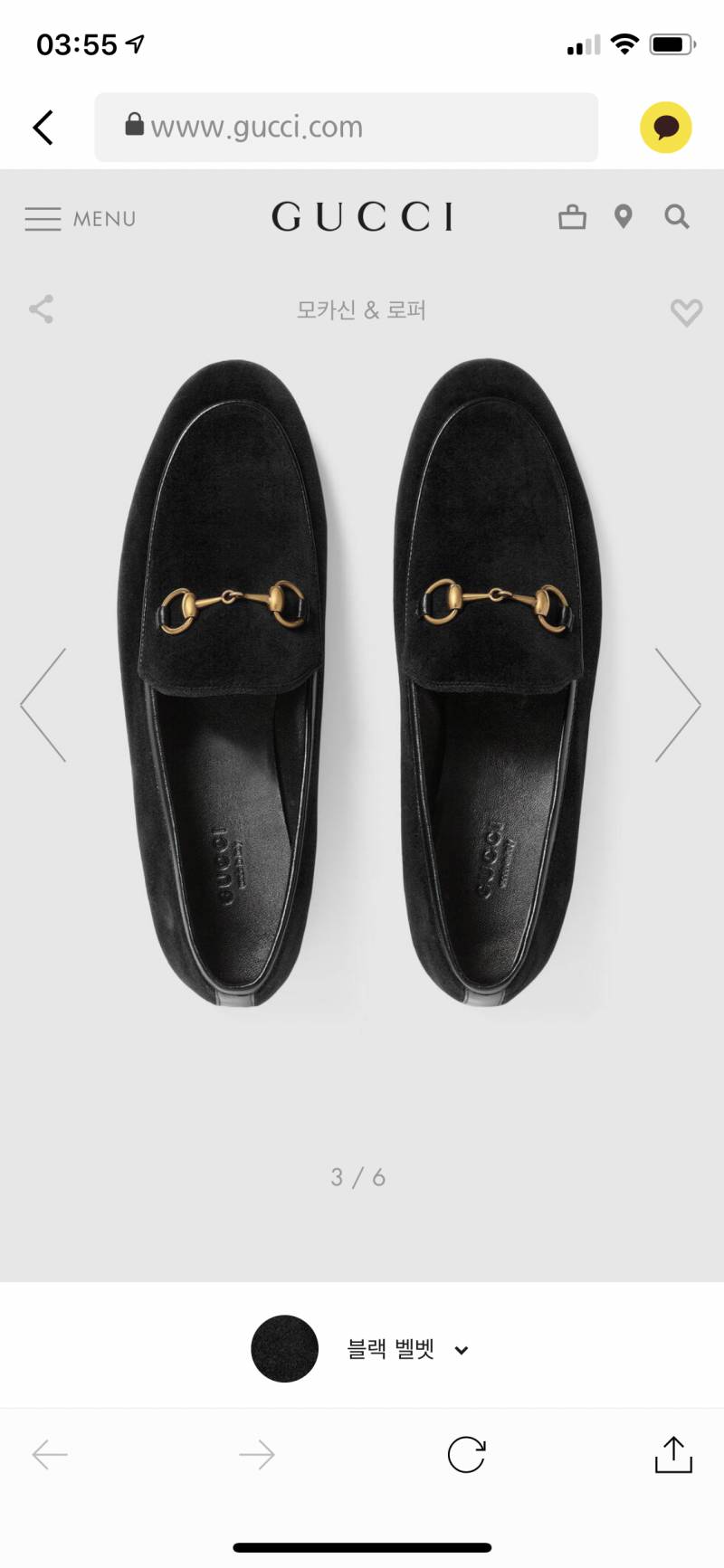
Task: Open the store locator pin
Action: (623, 217)
